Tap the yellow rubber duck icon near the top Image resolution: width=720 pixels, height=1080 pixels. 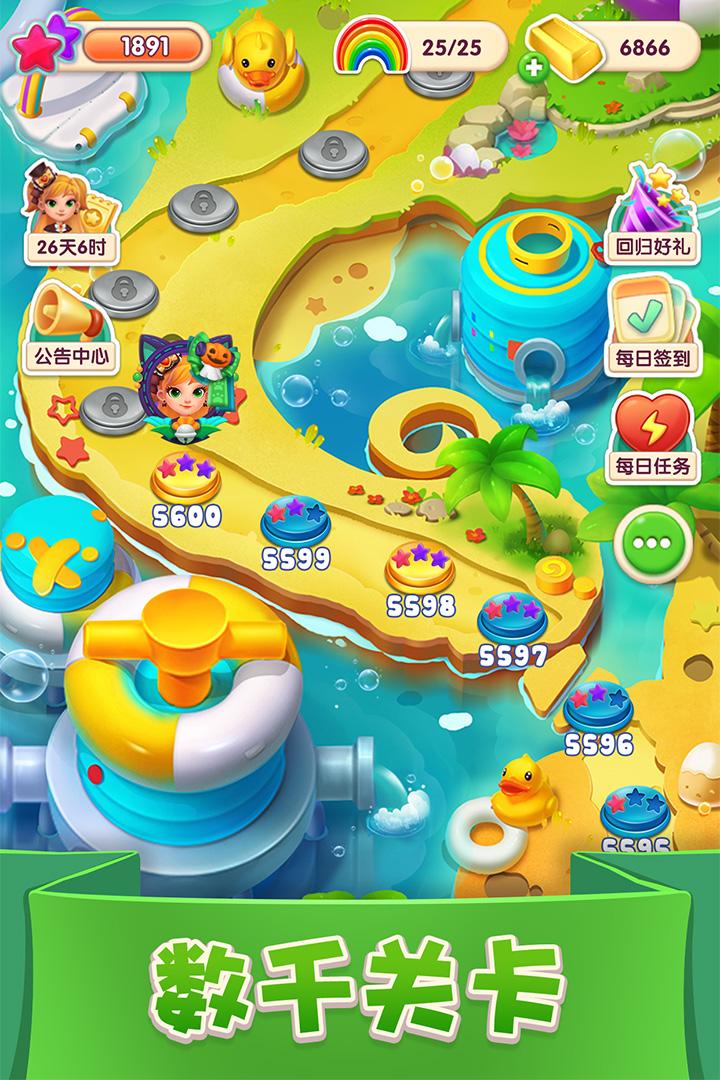[x=262, y=55]
